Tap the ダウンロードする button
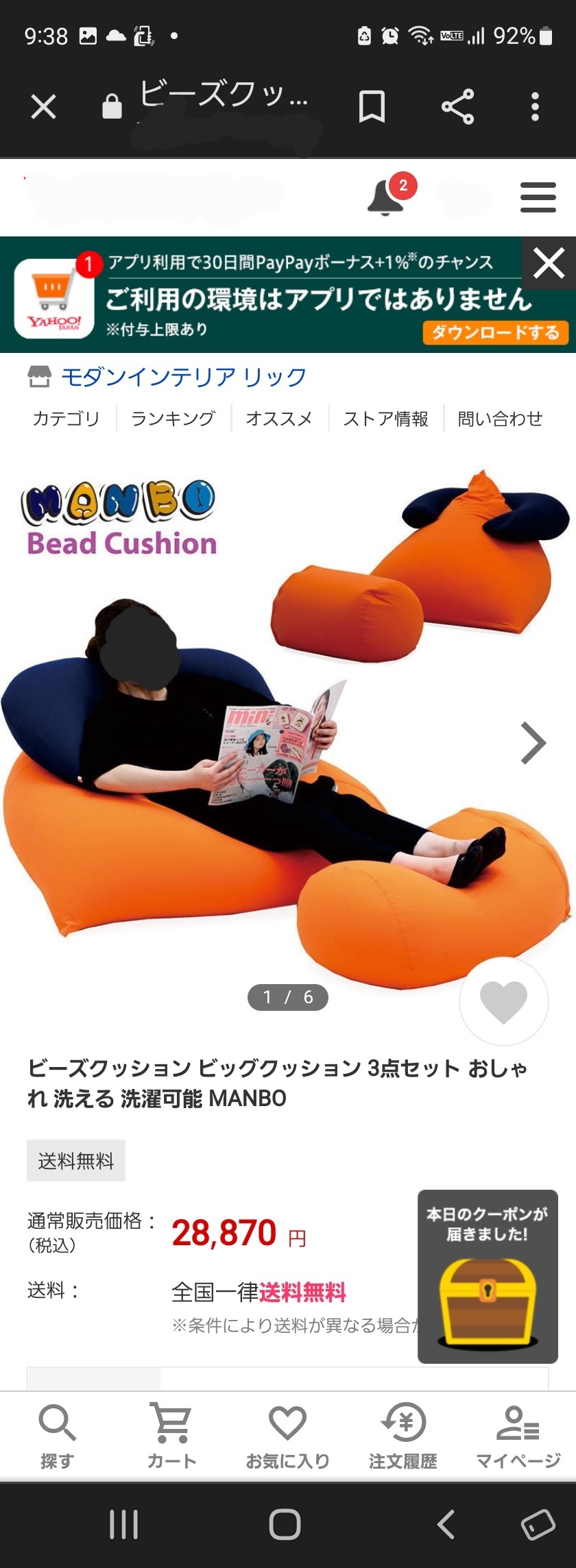 495,332
